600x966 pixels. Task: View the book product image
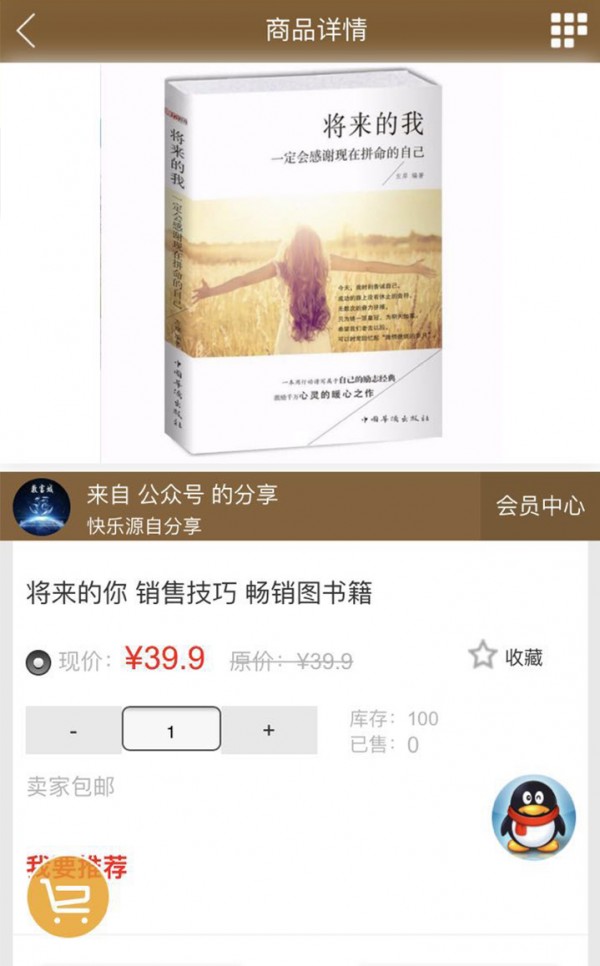pyautogui.click(x=300, y=262)
